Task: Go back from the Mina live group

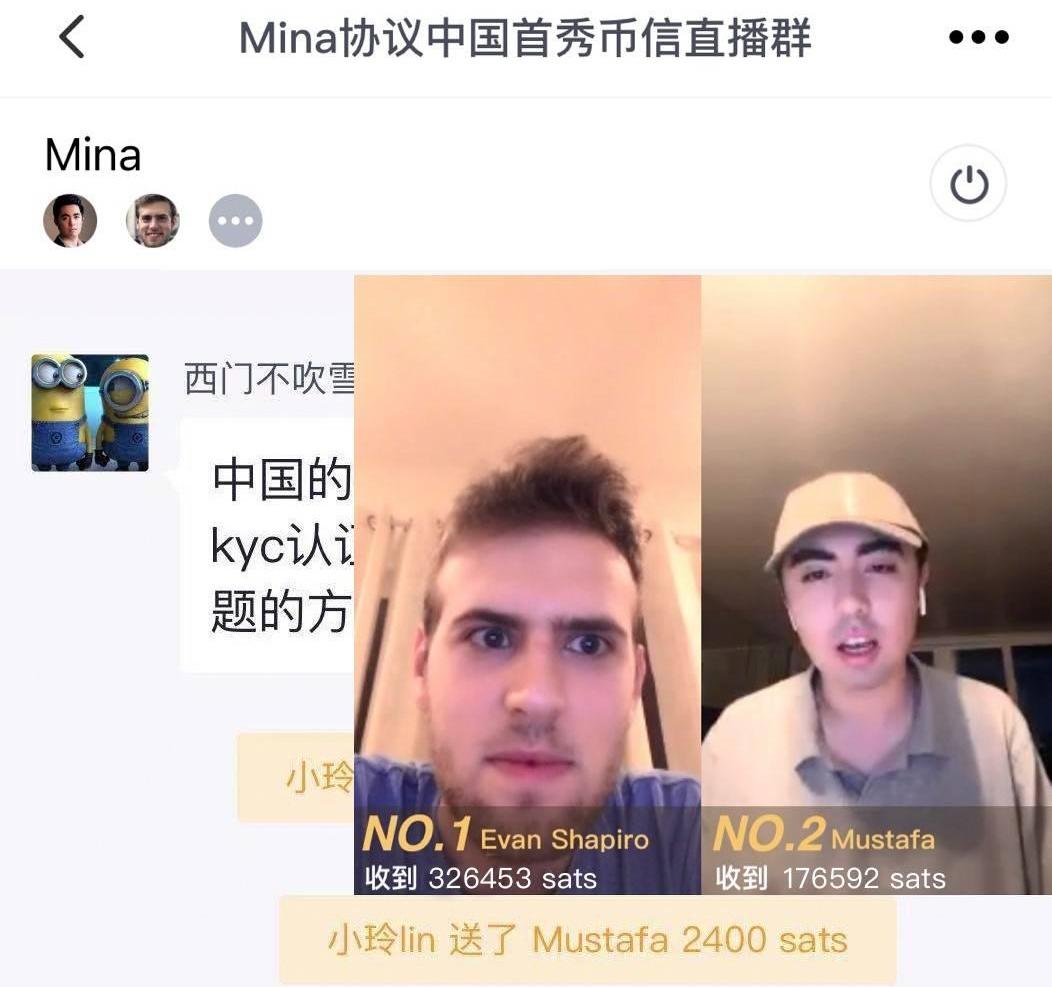Action: [x=72, y=38]
